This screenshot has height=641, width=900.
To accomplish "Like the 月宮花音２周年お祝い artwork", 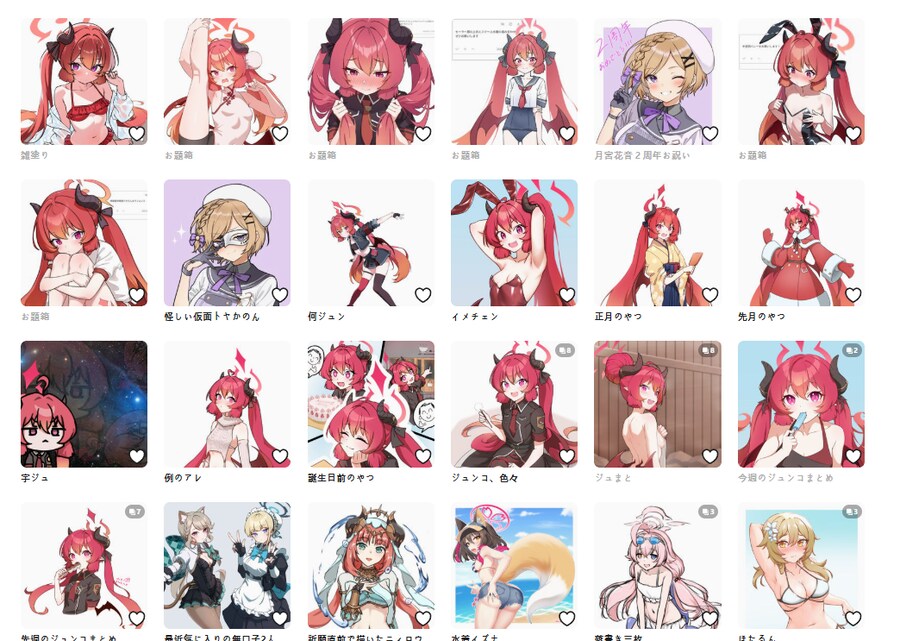I will tap(710, 133).
